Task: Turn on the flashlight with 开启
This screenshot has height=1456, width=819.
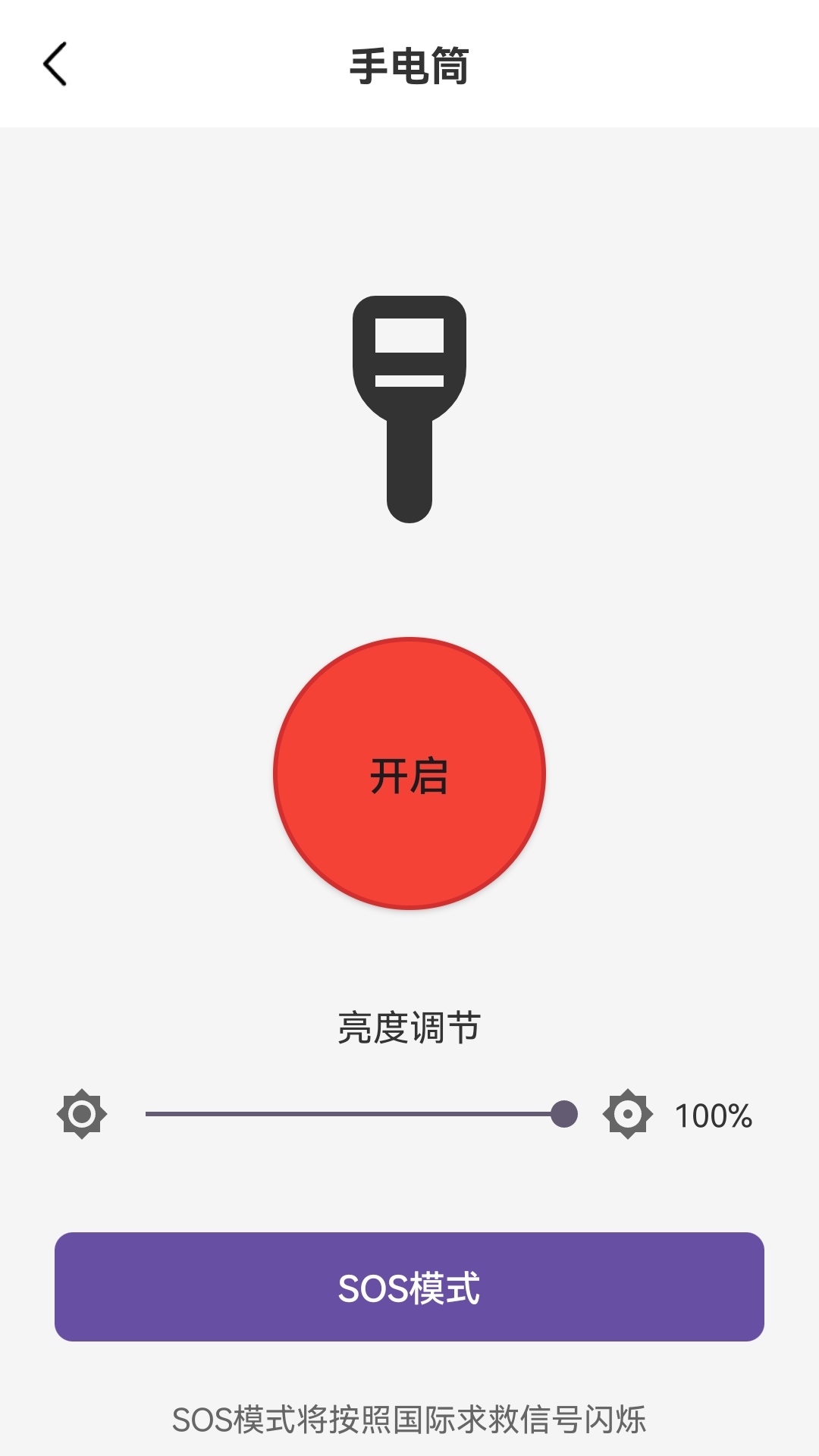Action: [409, 773]
